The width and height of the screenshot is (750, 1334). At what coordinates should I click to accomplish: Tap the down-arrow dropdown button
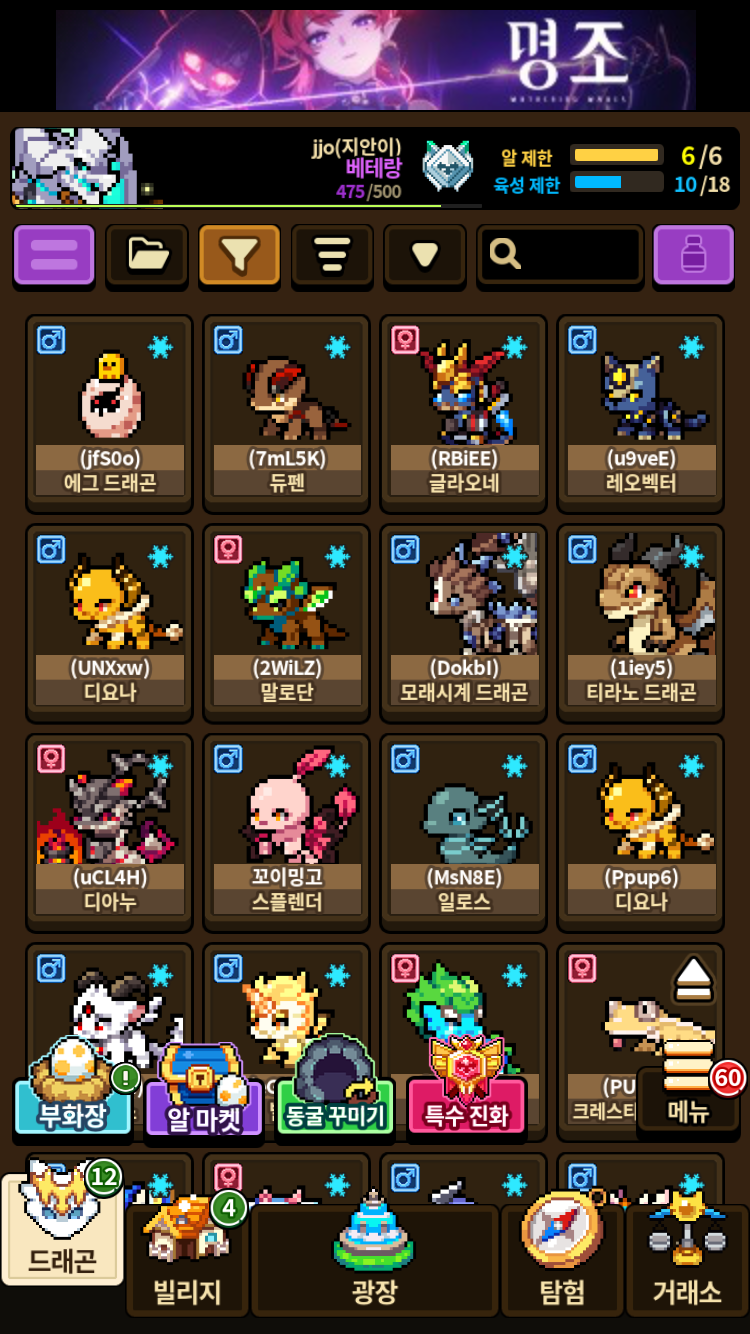425,255
